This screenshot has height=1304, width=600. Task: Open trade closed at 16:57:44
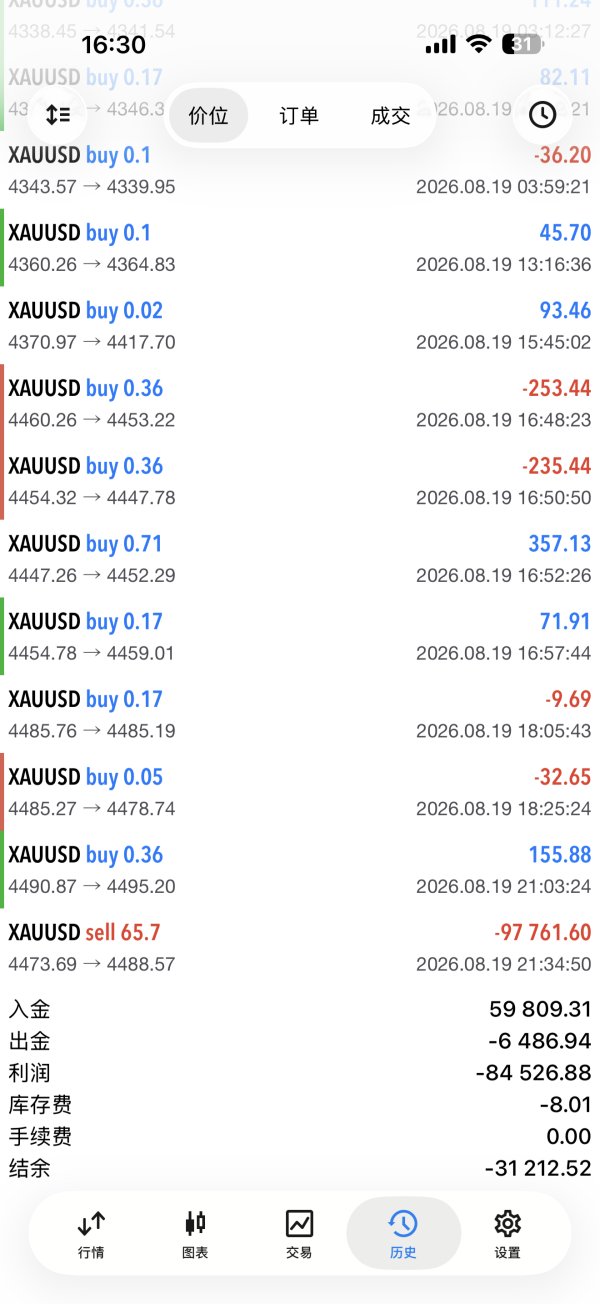(300, 637)
